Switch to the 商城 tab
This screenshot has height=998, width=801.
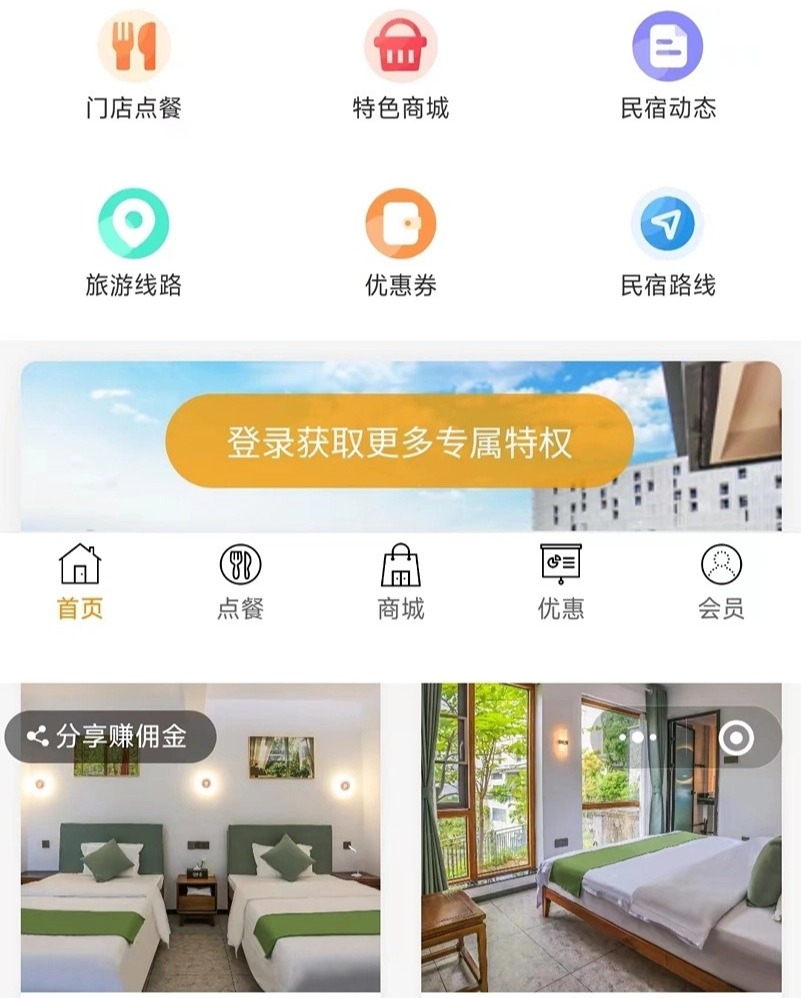click(x=401, y=581)
